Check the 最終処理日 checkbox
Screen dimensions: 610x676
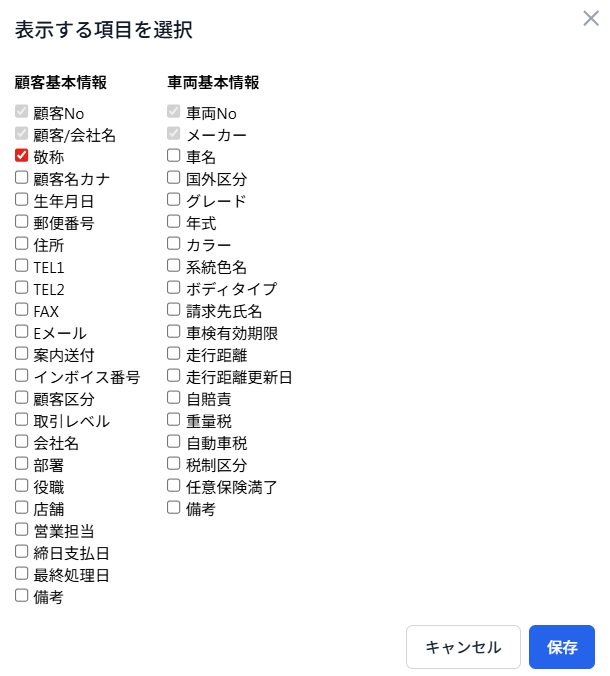coord(22,574)
